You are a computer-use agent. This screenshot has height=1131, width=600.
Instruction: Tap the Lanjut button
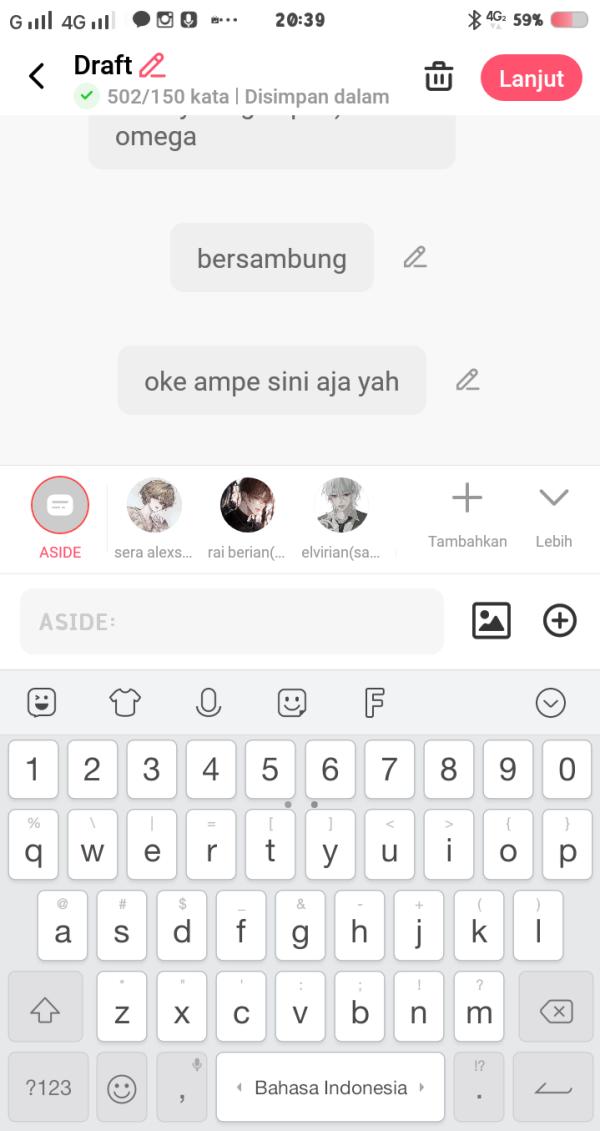[531, 78]
